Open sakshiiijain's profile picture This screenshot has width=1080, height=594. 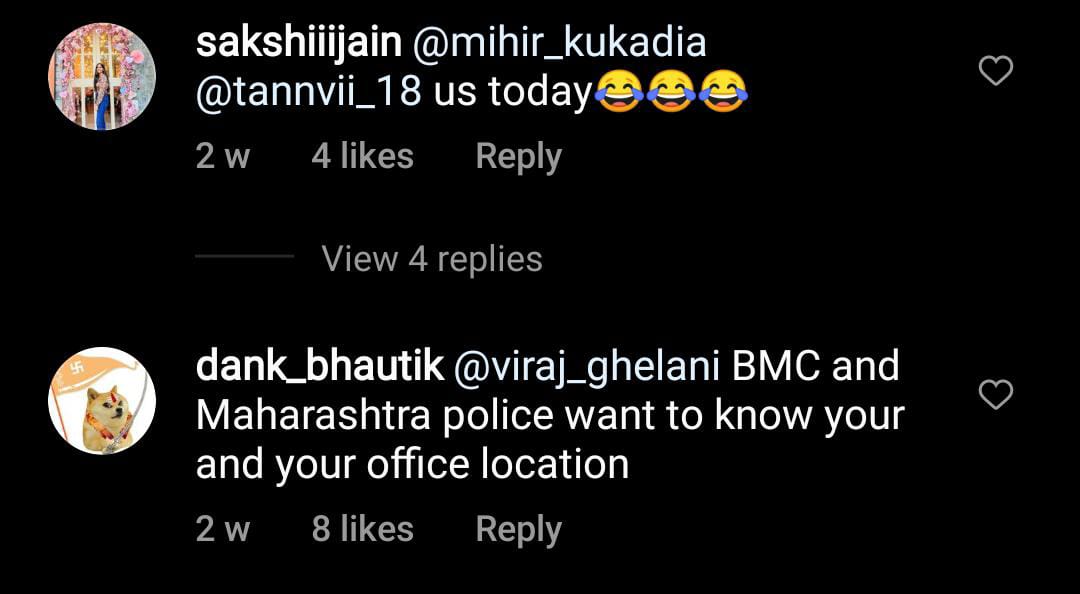(102, 77)
